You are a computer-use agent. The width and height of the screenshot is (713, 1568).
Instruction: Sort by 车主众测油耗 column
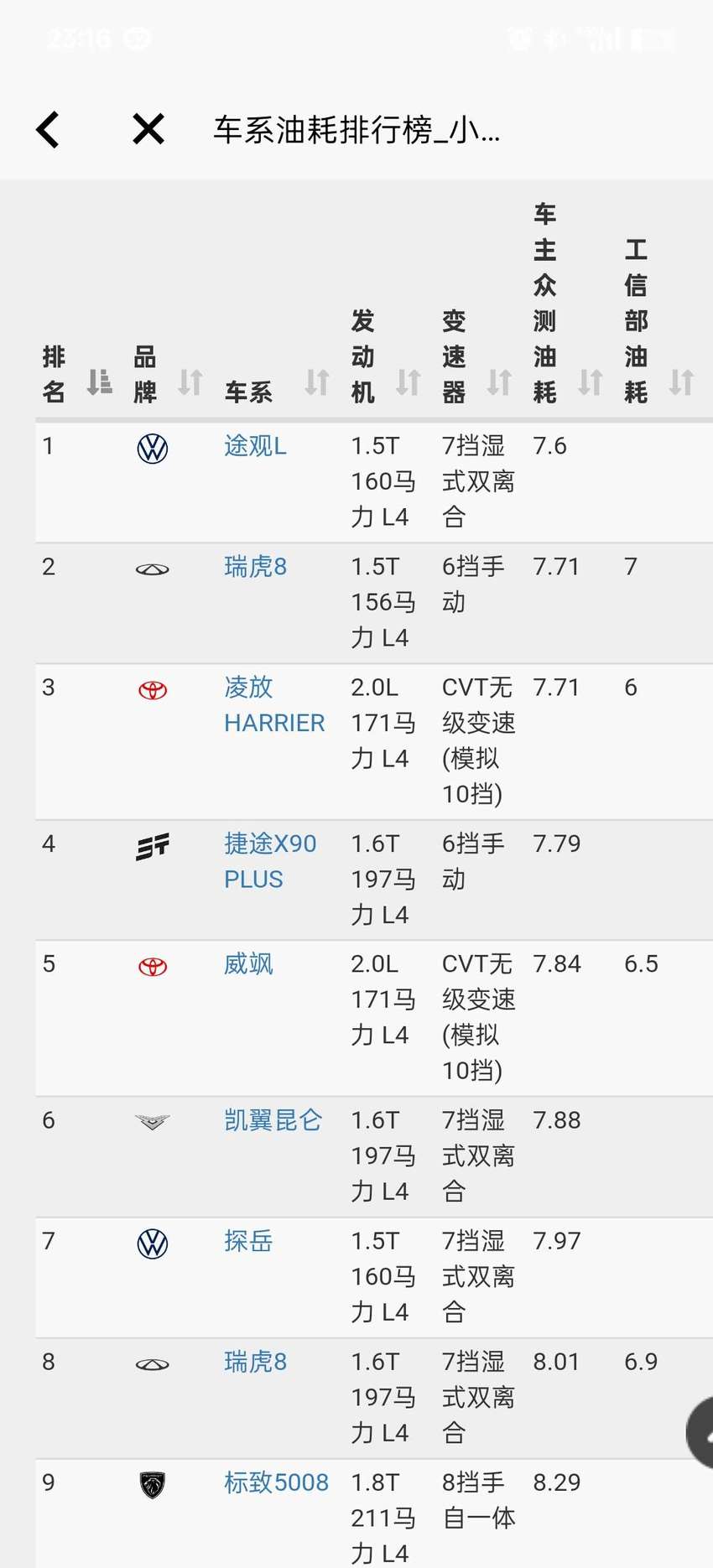[x=591, y=382]
